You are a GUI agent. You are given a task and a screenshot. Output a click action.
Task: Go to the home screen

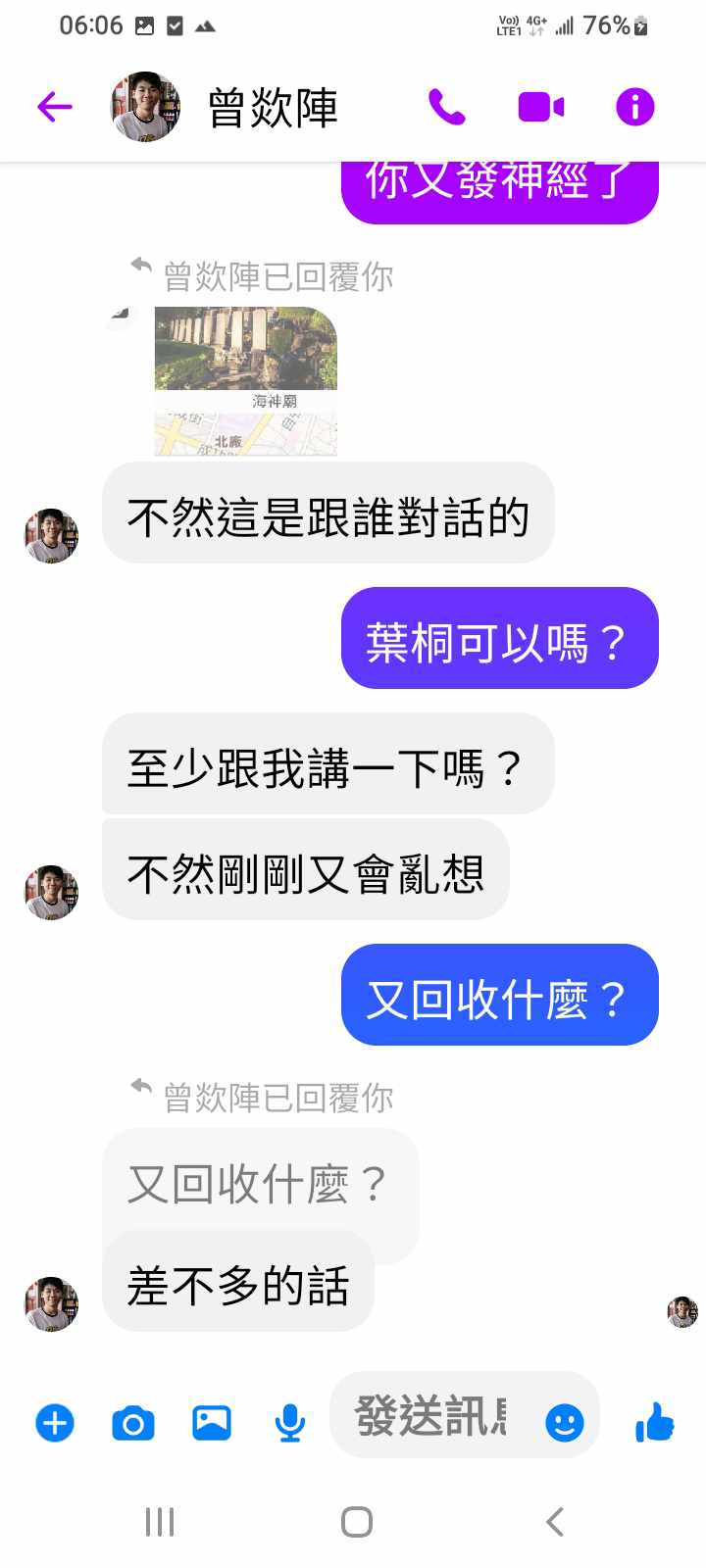(x=356, y=1522)
